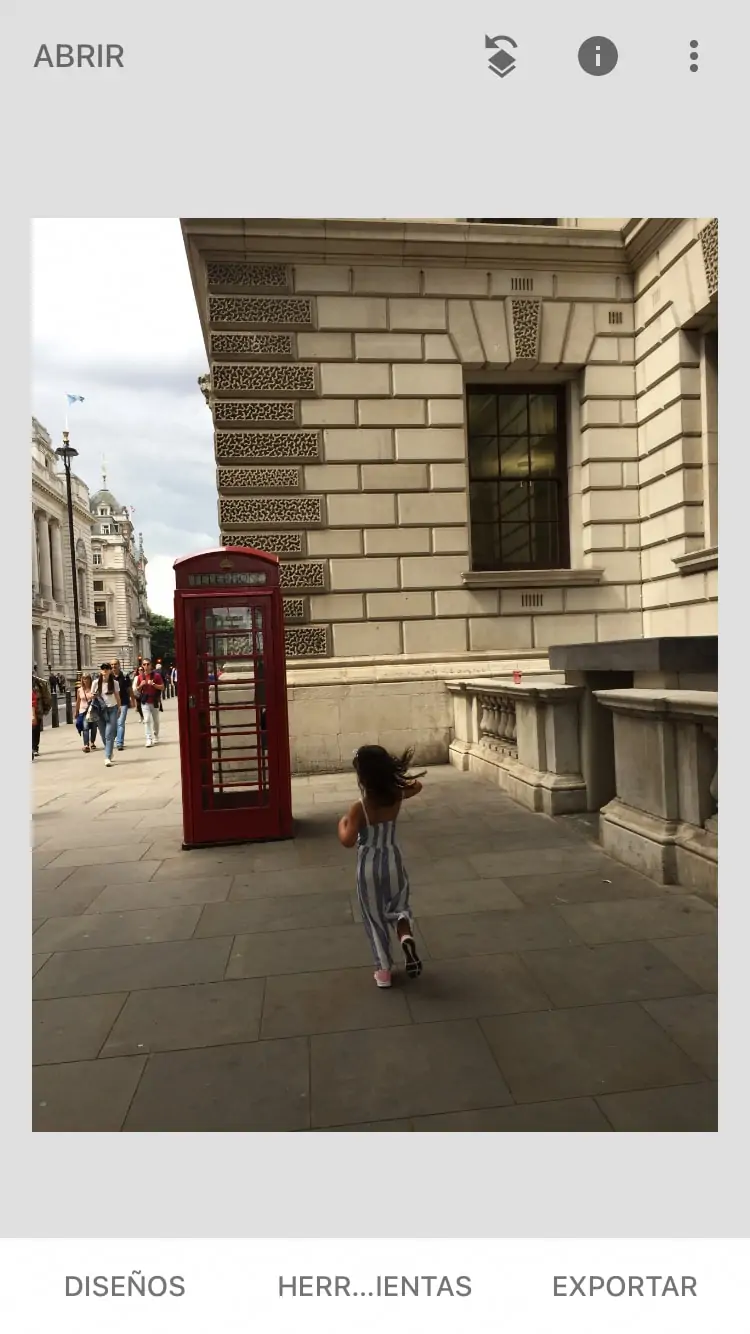Tap ABRIR to open a photo
750x1334 pixels.
79,56
